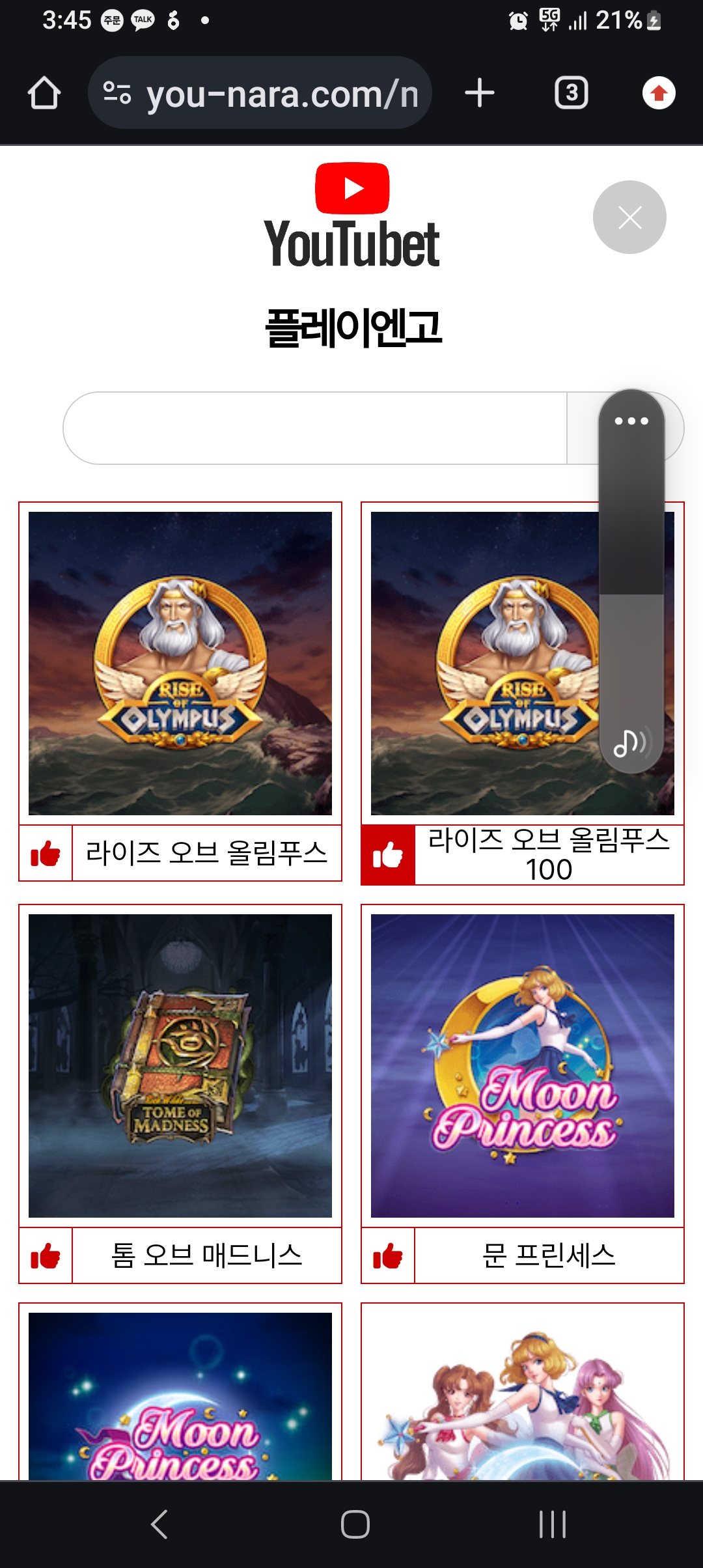This screenshot has height=1568, width=703.
Task: Open recent apps from navigation bar
Action: pos(552,1524)
